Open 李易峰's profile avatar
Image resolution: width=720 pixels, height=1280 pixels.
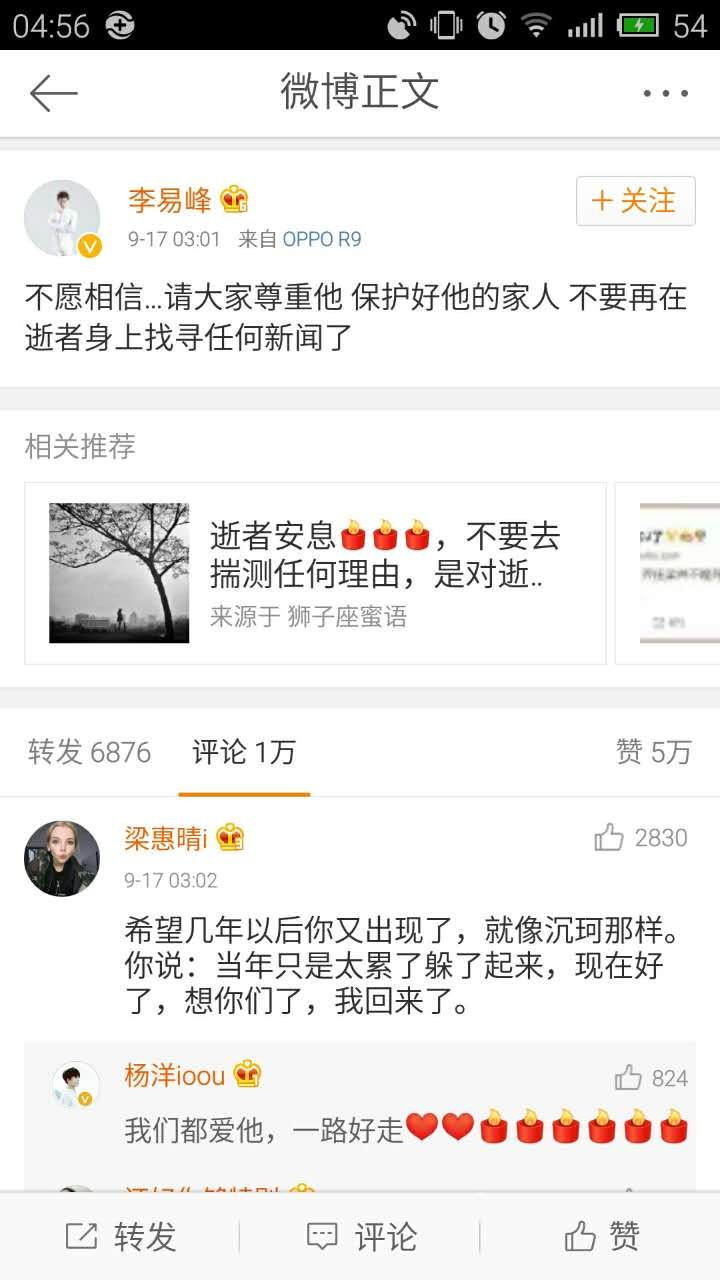click(x=62, y=218)
